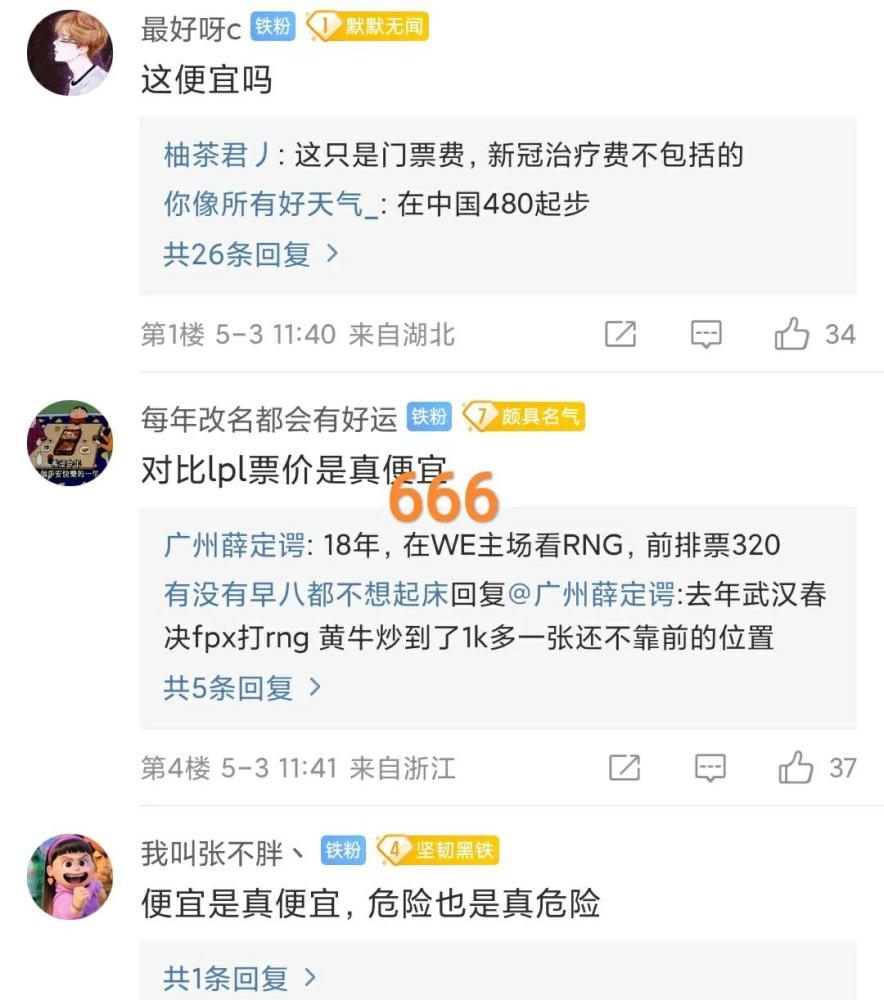Expand 共5条回复 replies
The height and width of the screenshot is (1000, 884).
click(242, 688)
